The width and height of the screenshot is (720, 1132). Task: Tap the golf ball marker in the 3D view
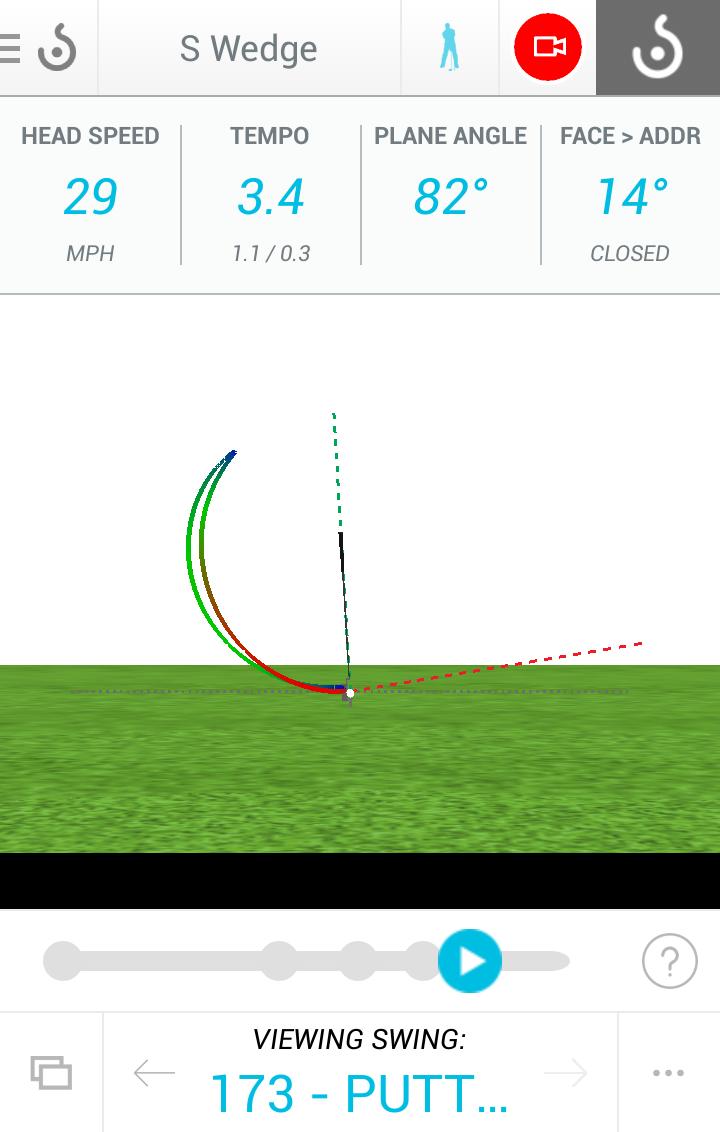pos(350,691)
